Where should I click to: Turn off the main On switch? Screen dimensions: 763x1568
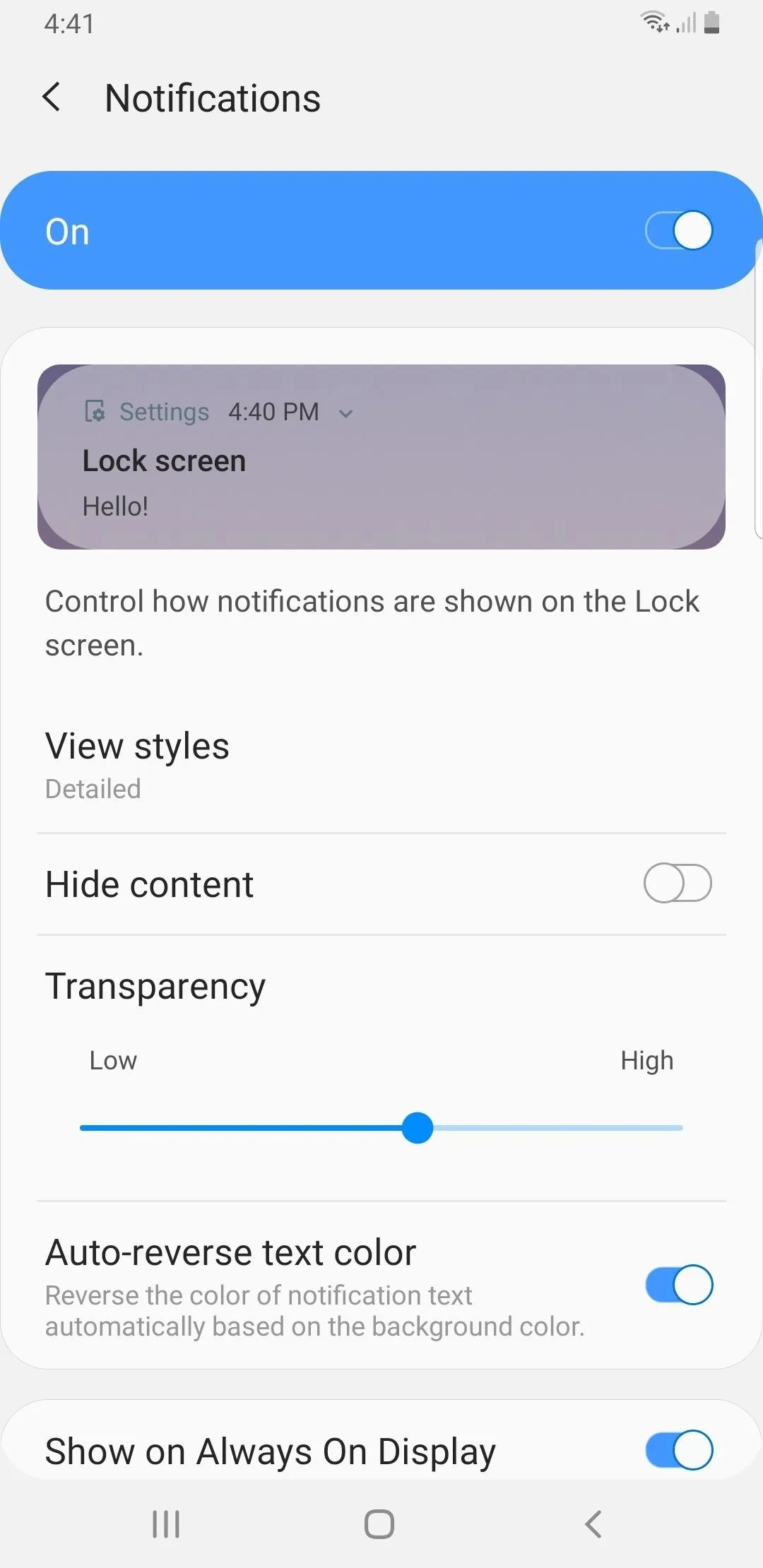pos(678,230)
